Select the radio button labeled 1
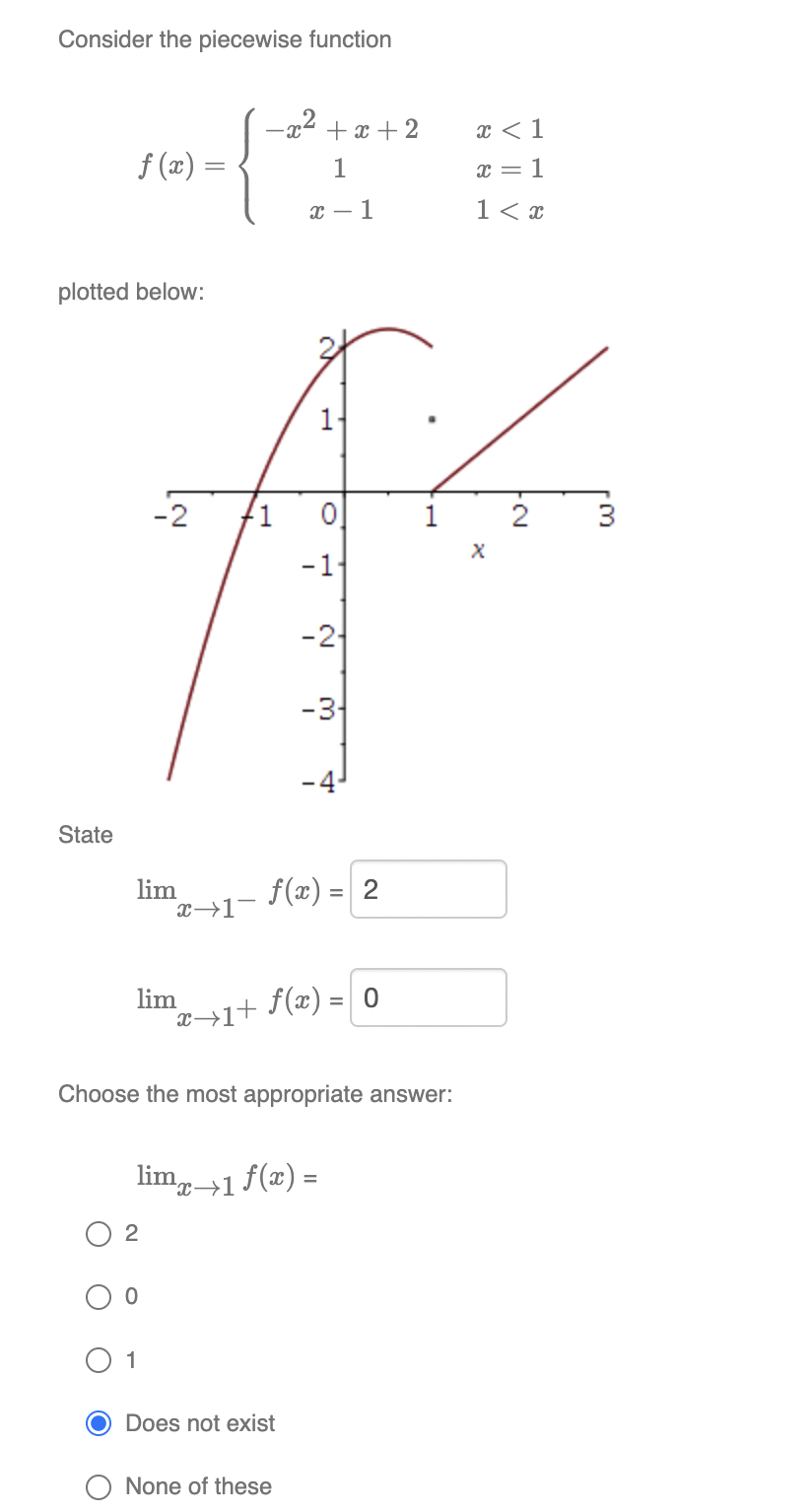 (99, 1360)
